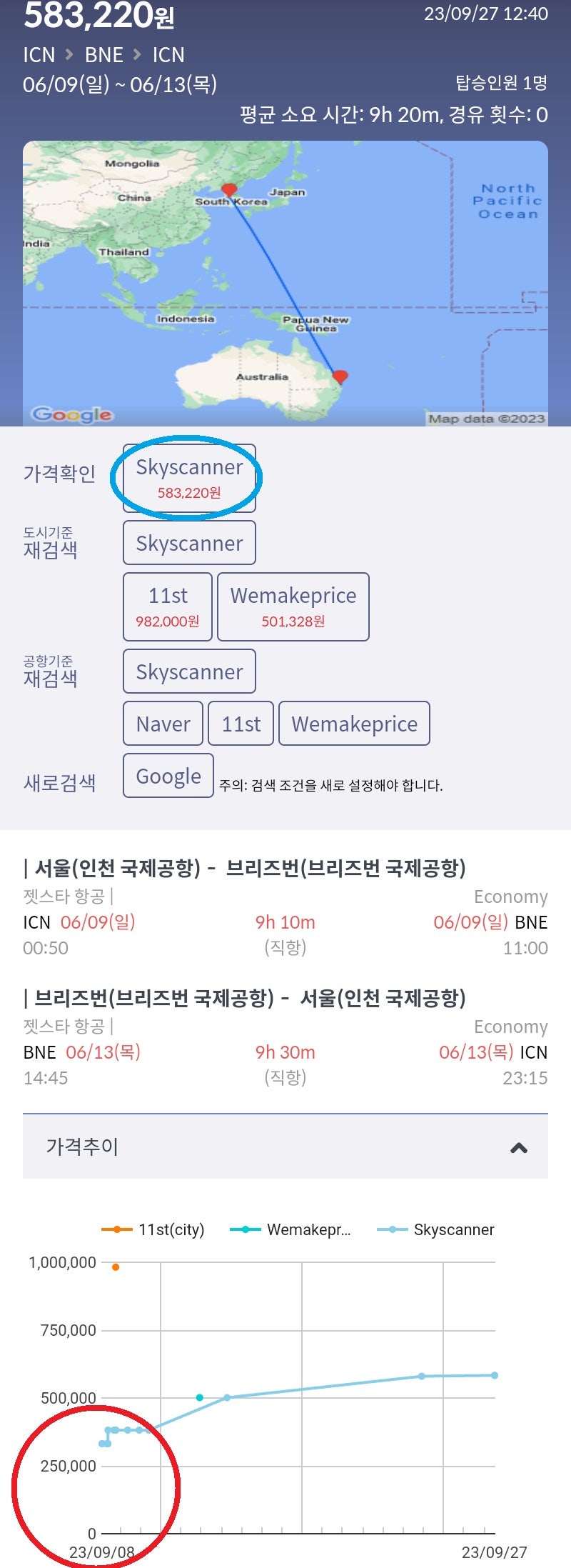Open Skyscanner price check showing 583,220원
Image resolution: width=571 pixels, height=1568 pixels.
(189, 478)
